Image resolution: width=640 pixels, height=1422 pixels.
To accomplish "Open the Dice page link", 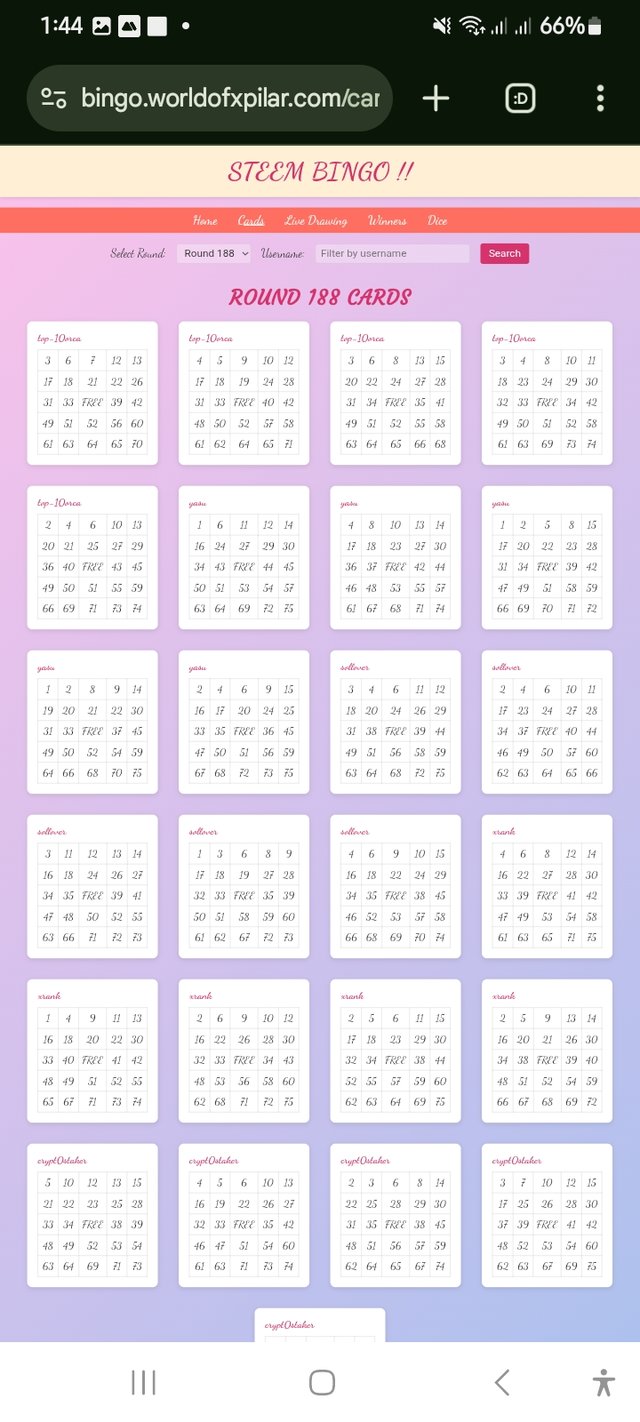I will click(437, 221).
